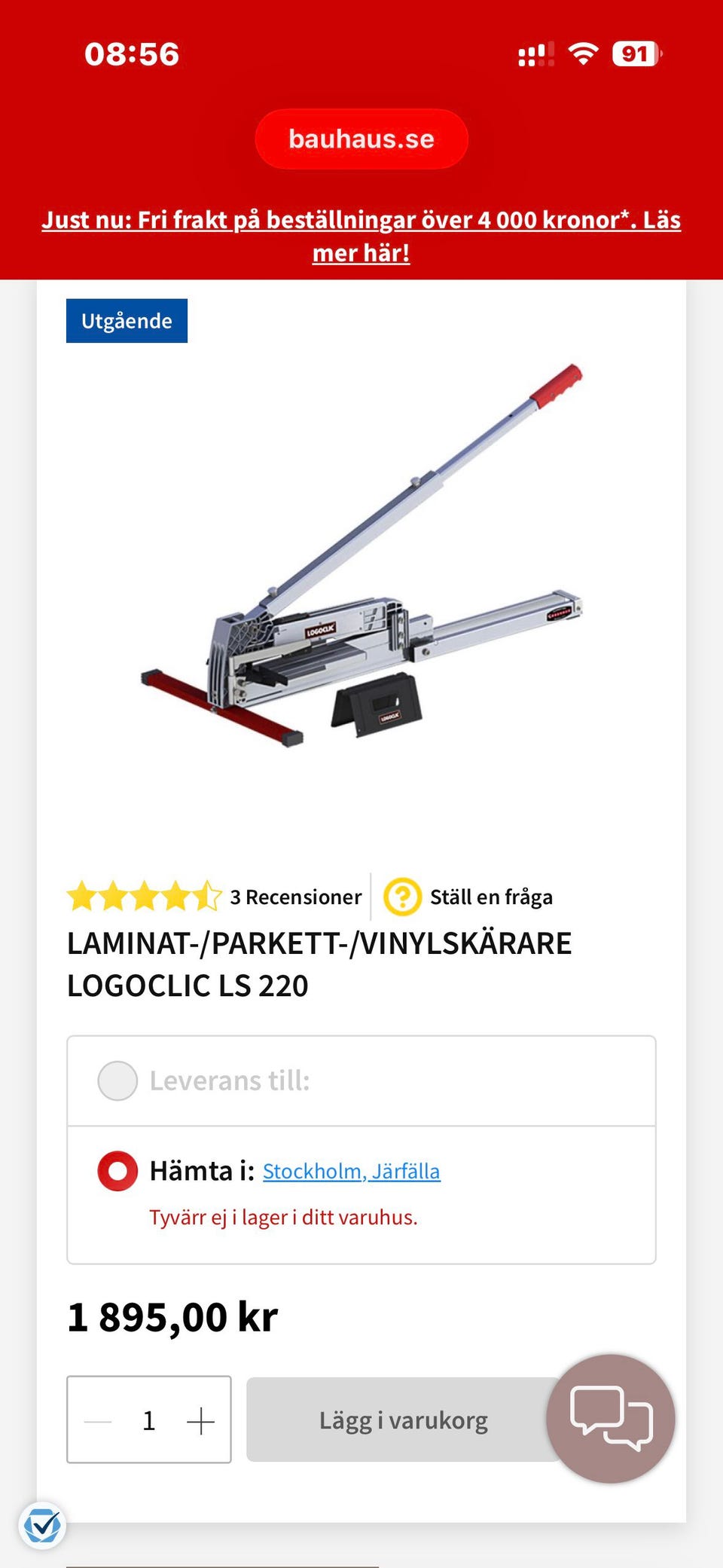Open the free shipping promotion link
Screen dimensions: 723x1568
click(361, 237)
